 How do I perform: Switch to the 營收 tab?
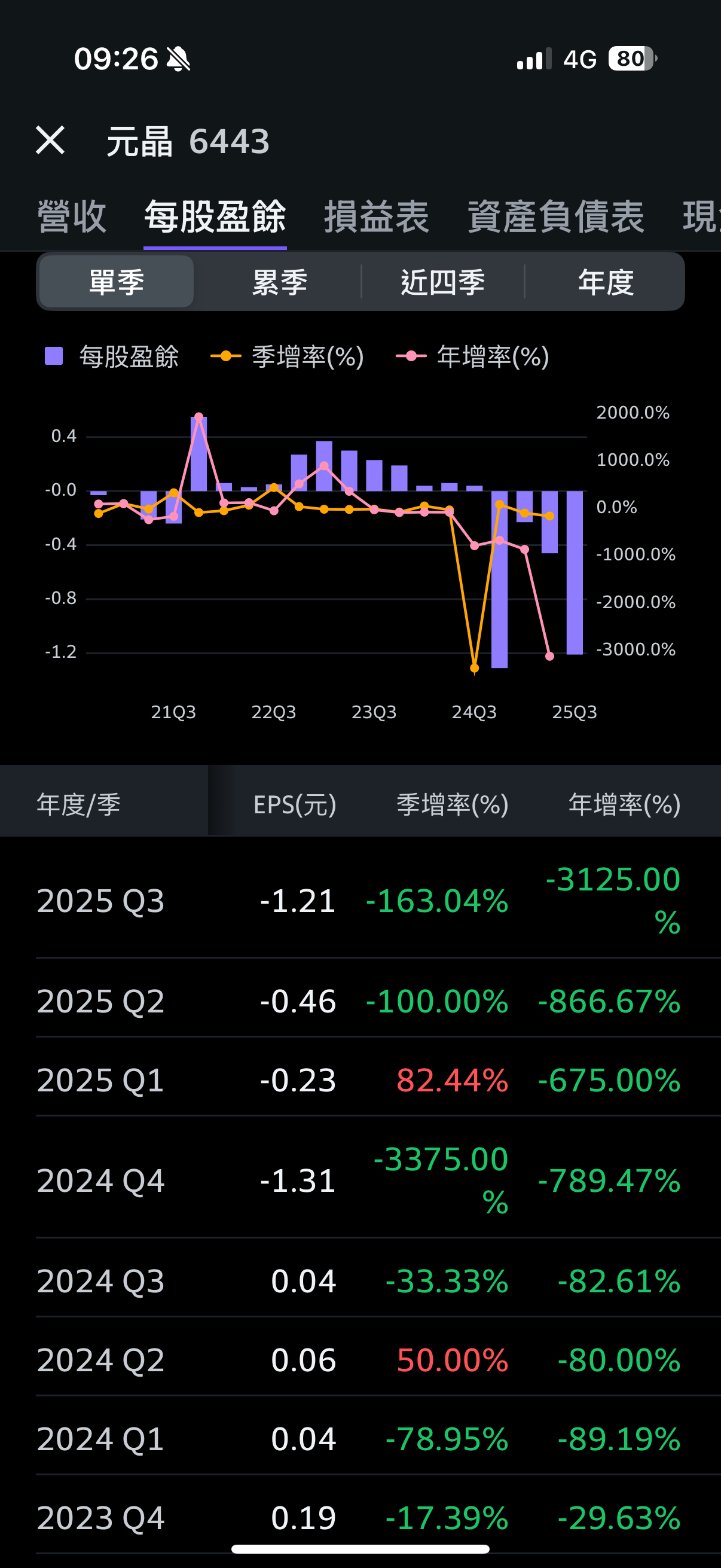point(72,216)
